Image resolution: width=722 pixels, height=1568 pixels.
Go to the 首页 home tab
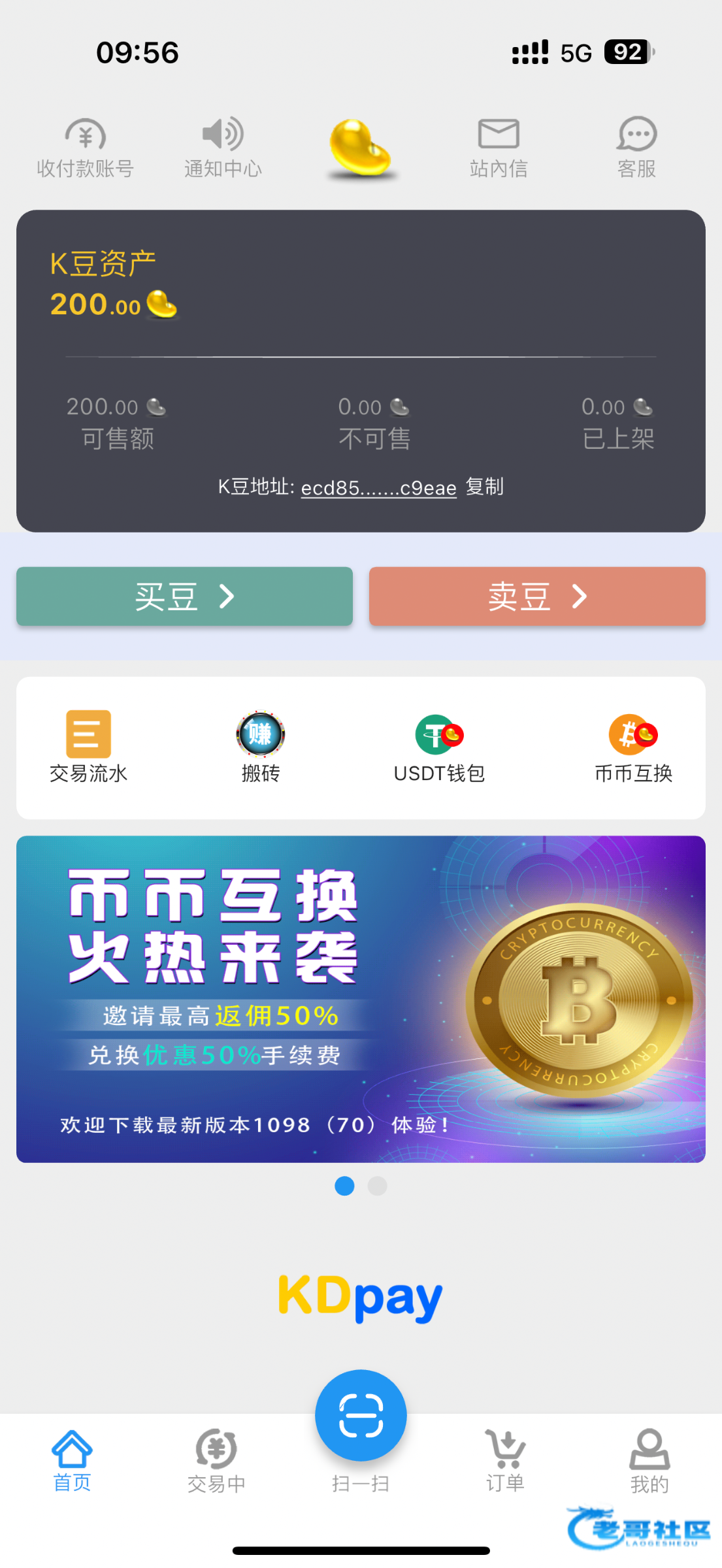click(x=72, y=1460)
